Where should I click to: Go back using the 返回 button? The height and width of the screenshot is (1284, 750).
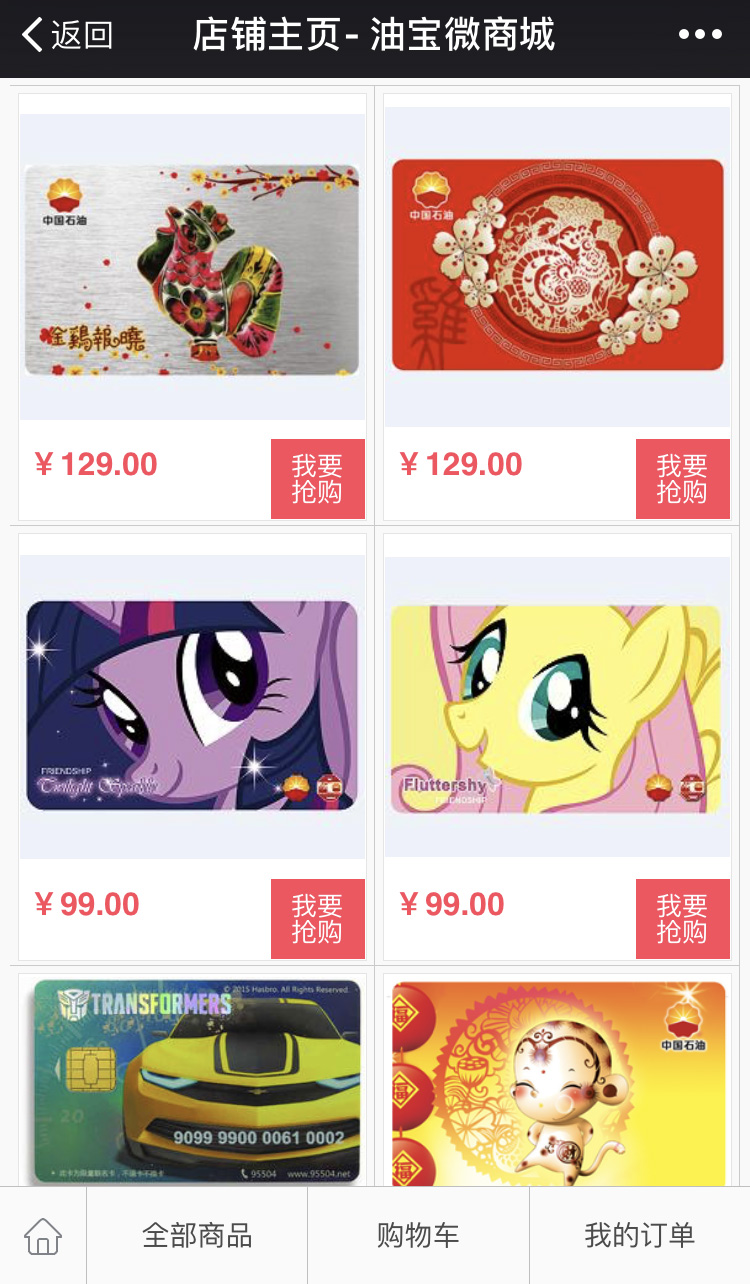point(67,36)
